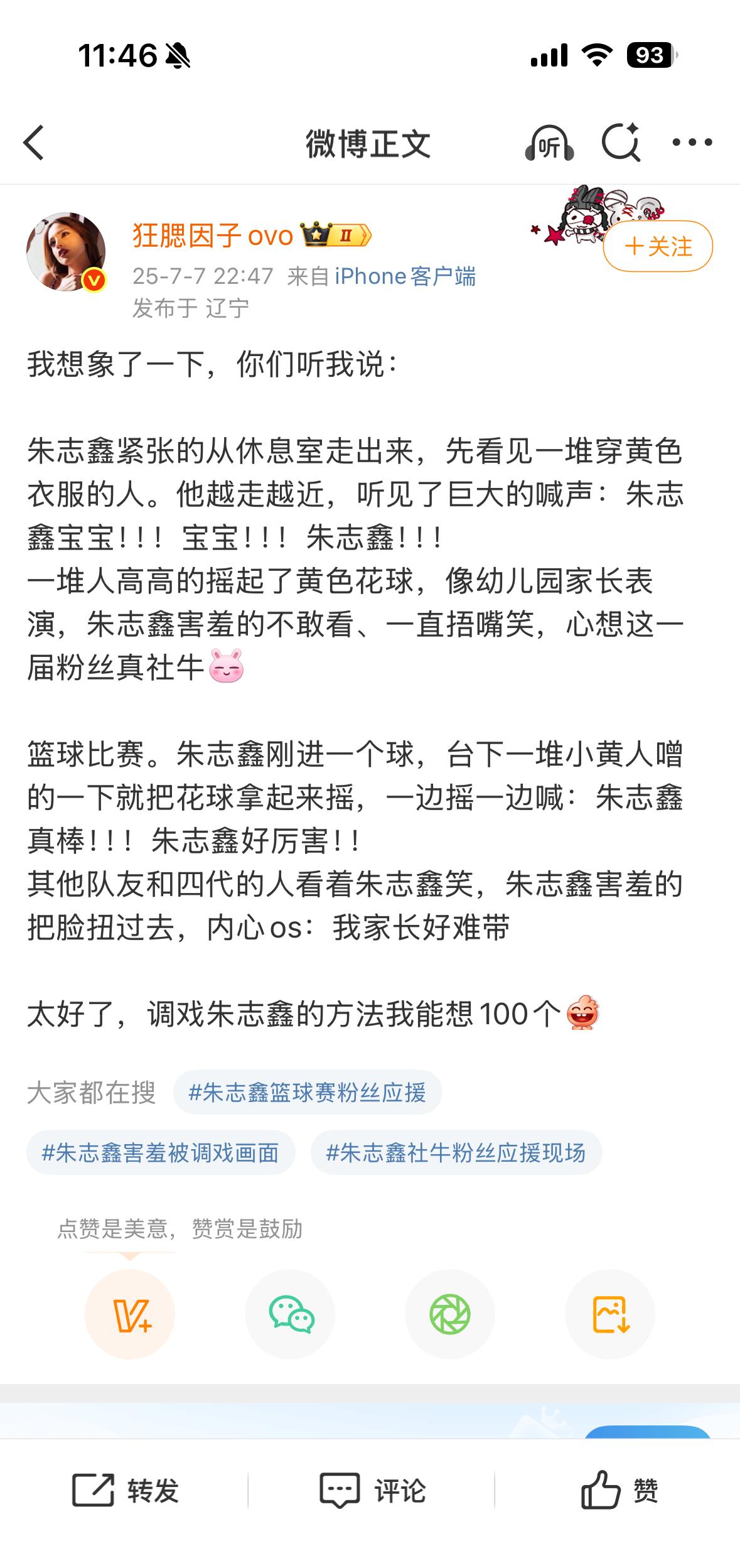740x1568 pixels.
Task: Open the profile avatar of 狂腮因子ovo
Action: click(x=66, y=252)
